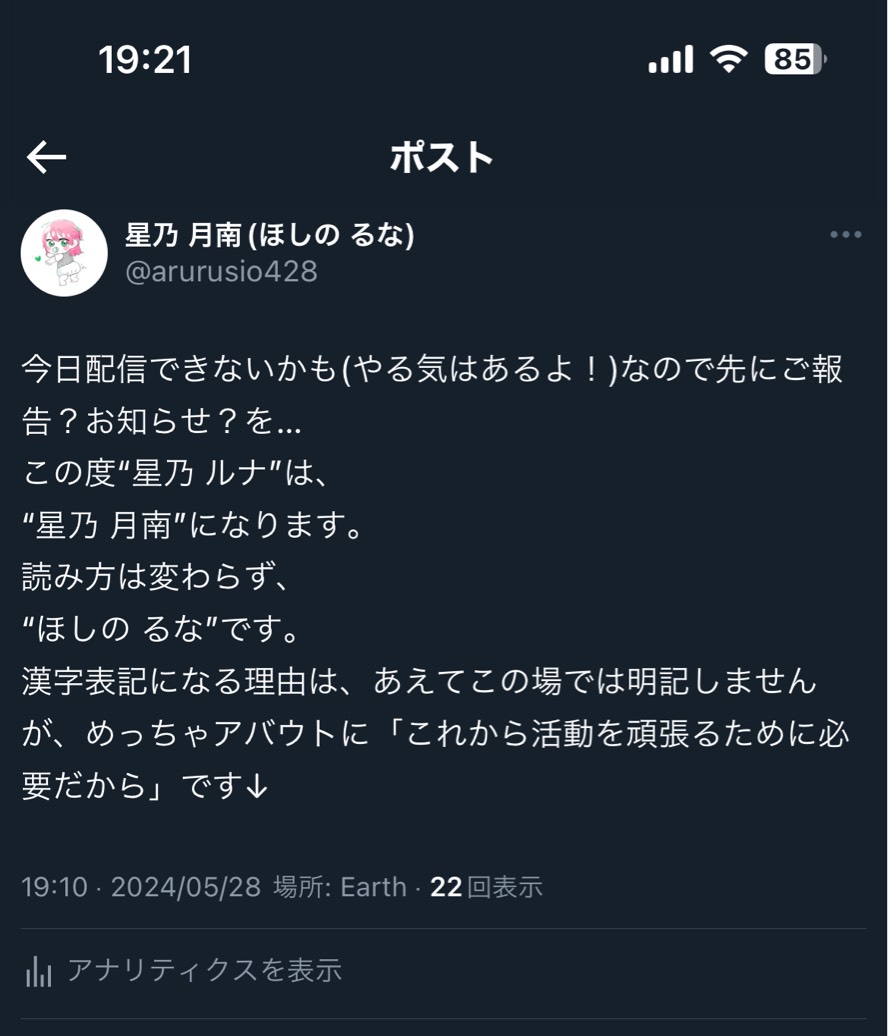Viewport: 888px width, 1036px height.
Task: Tap the timestamp 19:10 · 2024/05/28
Action: 140,886
